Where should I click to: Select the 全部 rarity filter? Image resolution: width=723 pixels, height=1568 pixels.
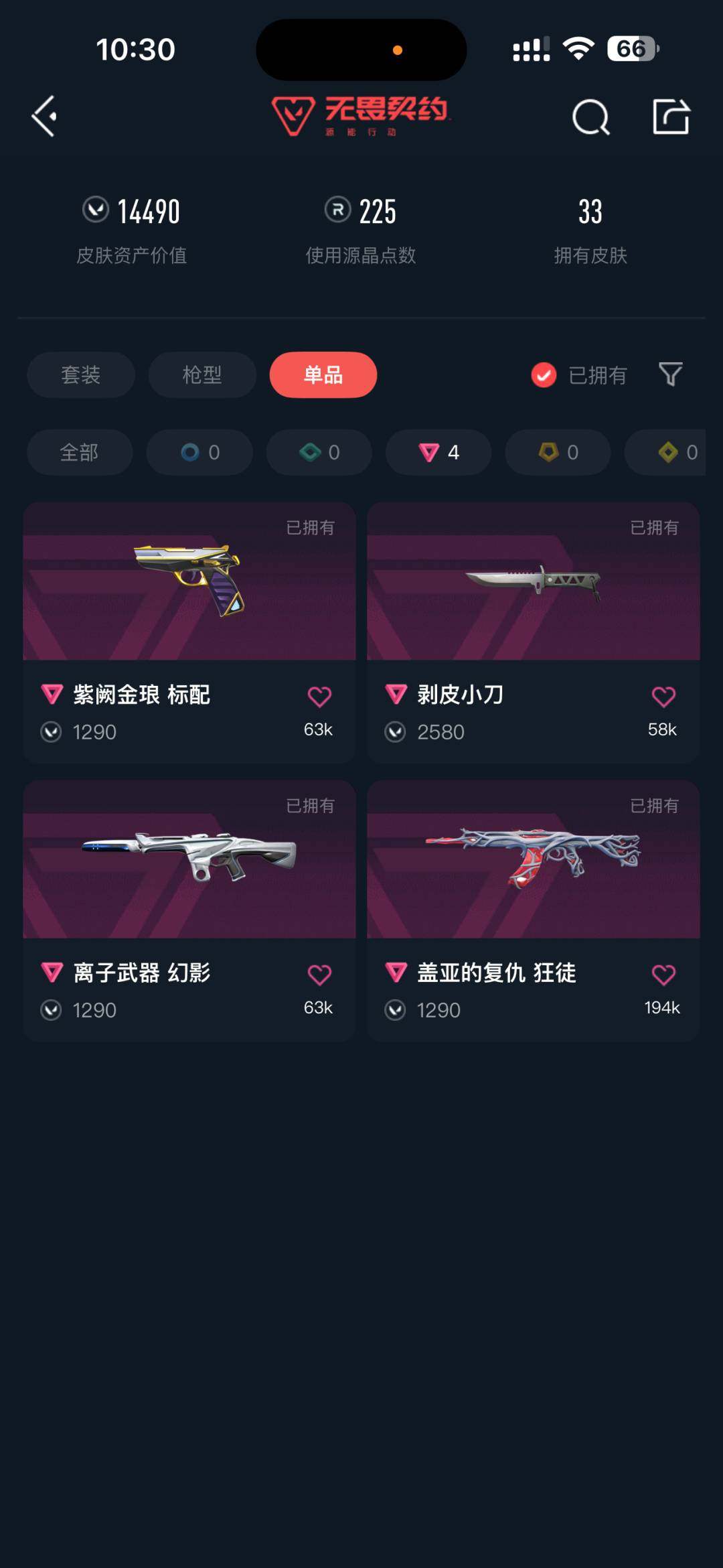point(79,452)
